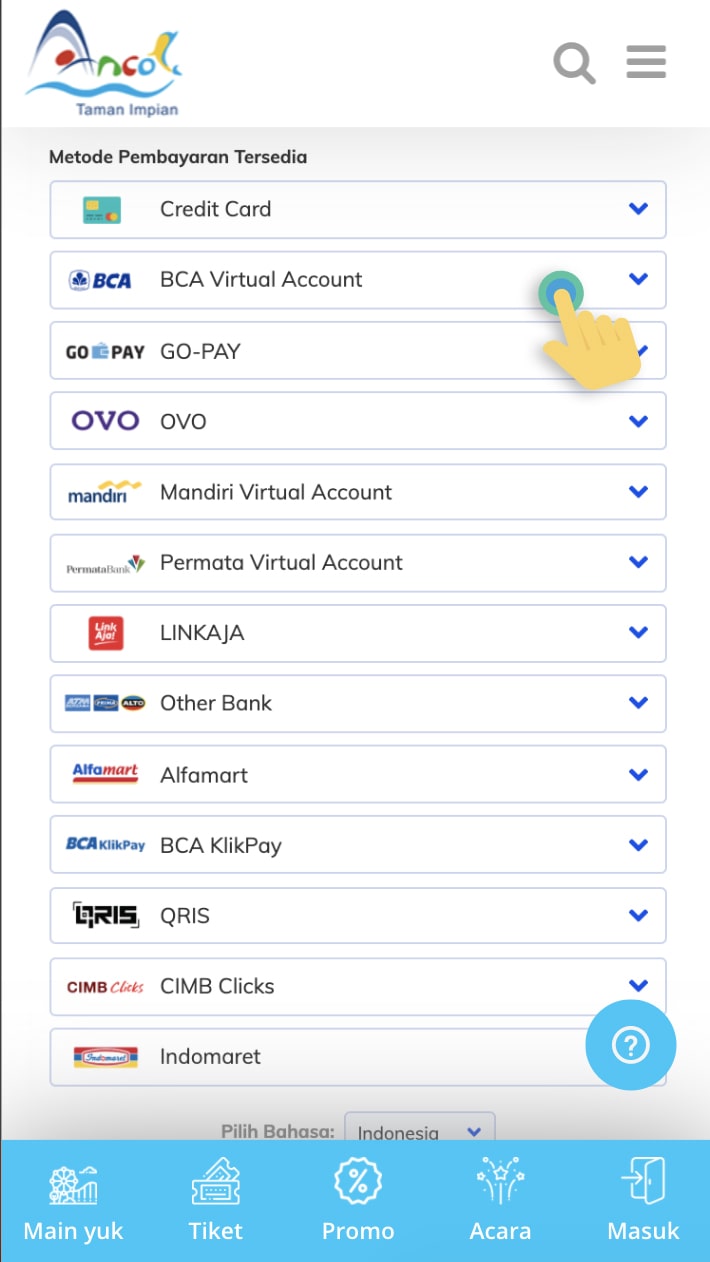Image resolution: width=710 pixels, height=1262 pixels.
Task: Select the LINKAJA payment option
Action: click(357, 633)
